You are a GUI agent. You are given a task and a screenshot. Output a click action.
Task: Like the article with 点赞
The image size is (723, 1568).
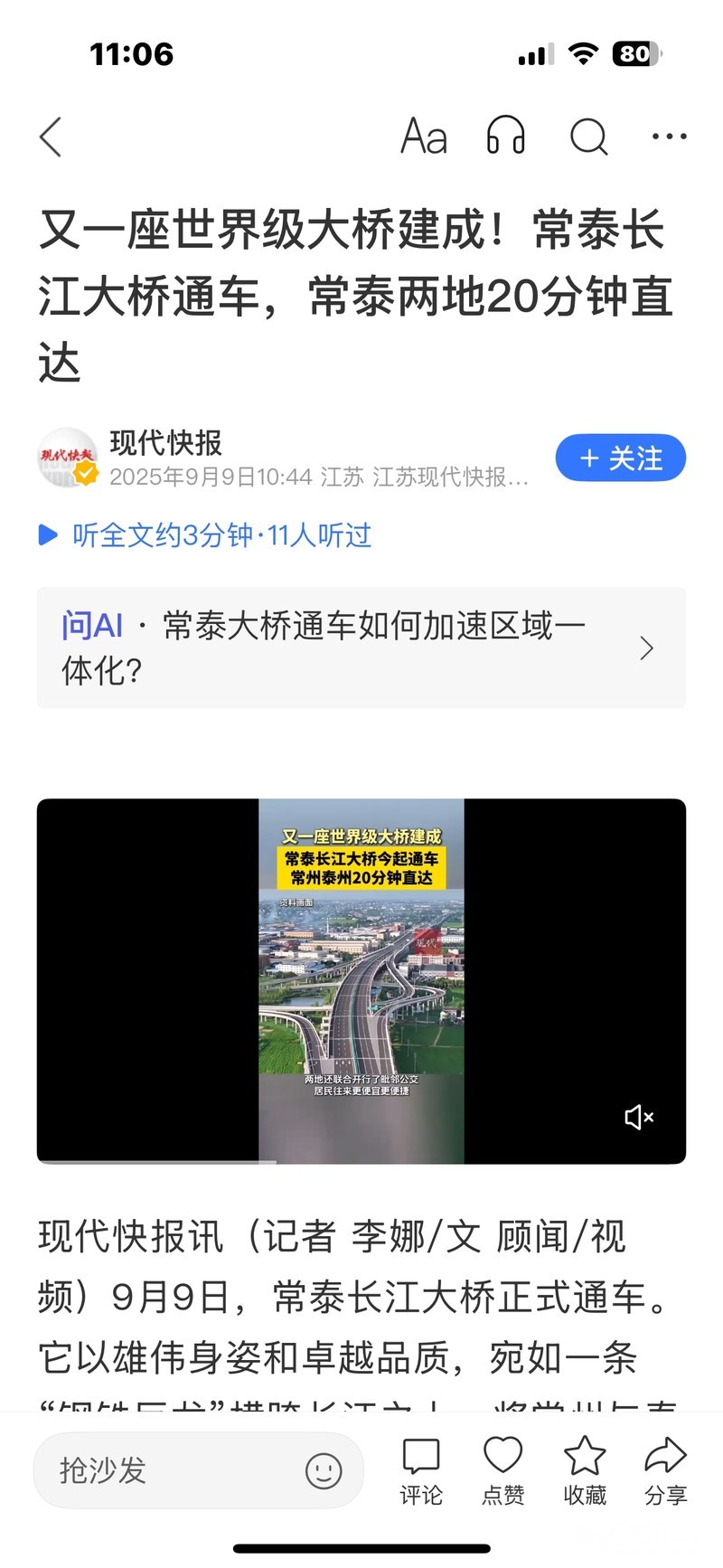[502, 1470]
